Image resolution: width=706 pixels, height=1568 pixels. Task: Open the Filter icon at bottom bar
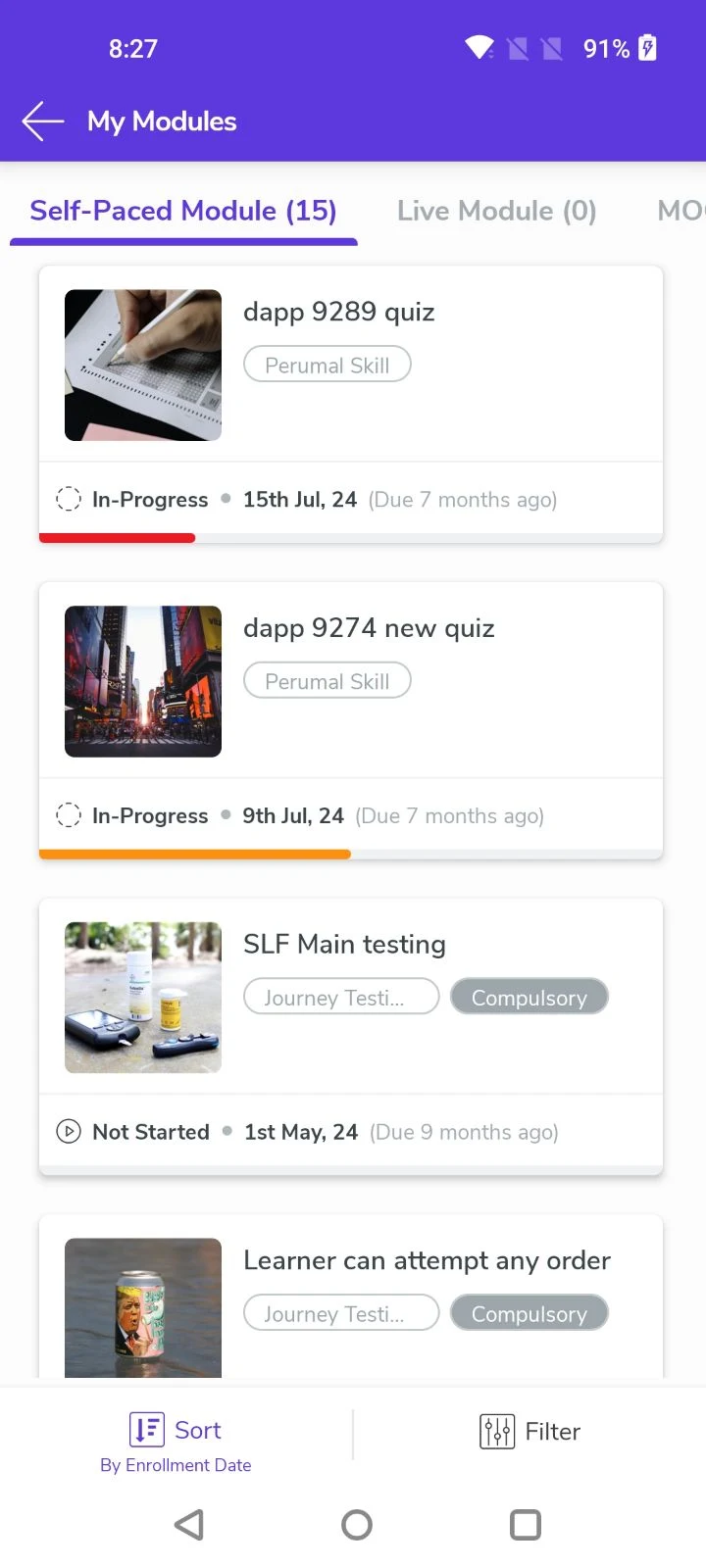[497, 1431]
